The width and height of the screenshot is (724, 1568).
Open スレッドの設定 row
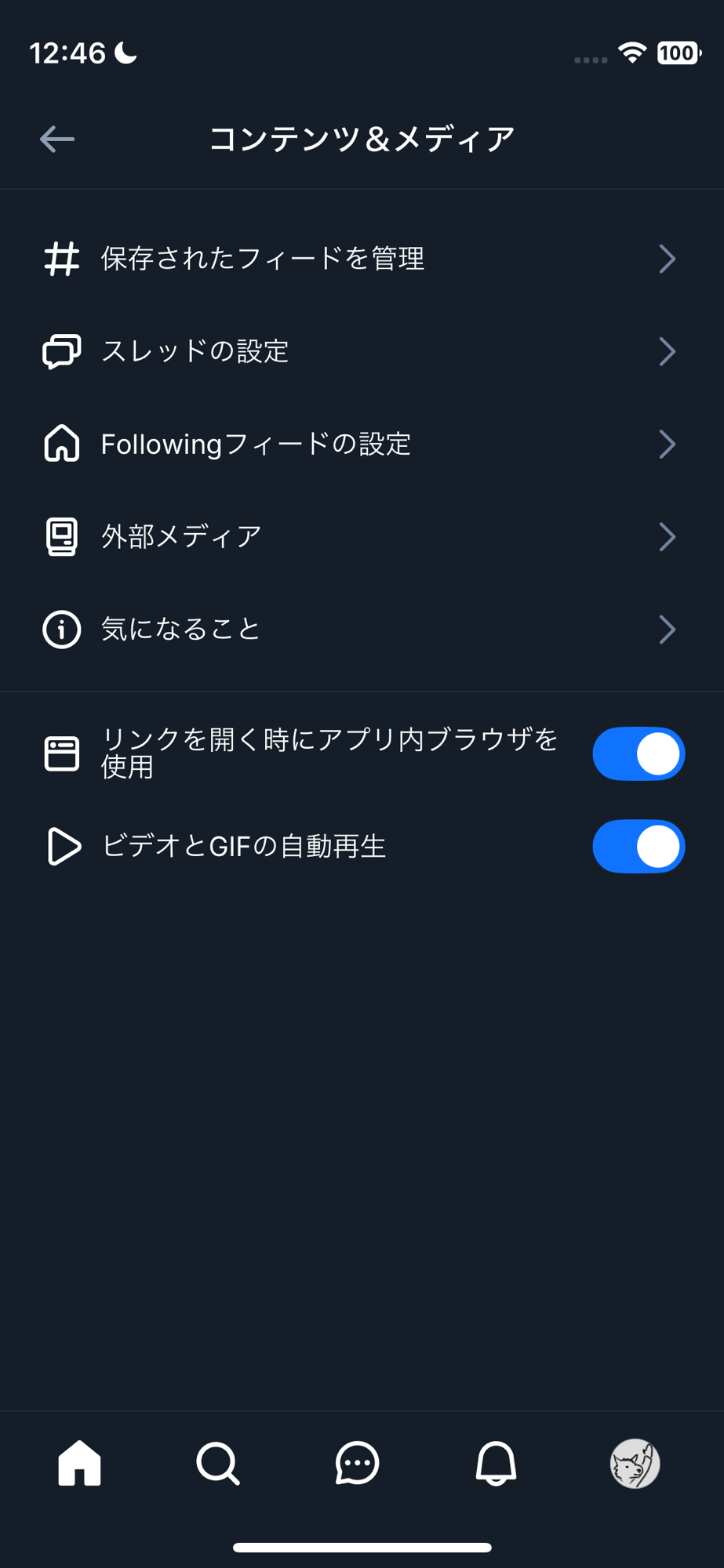pyautogui.click(x=361, y=351)
